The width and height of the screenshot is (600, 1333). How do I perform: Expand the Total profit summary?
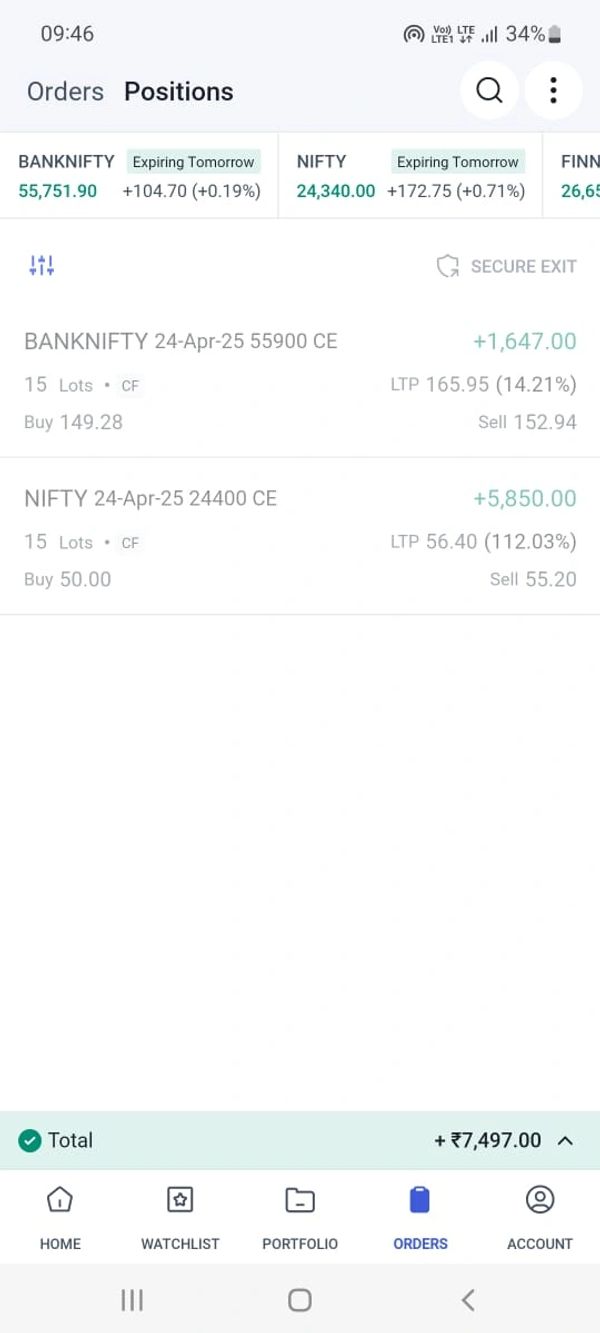pos(564,1140)
